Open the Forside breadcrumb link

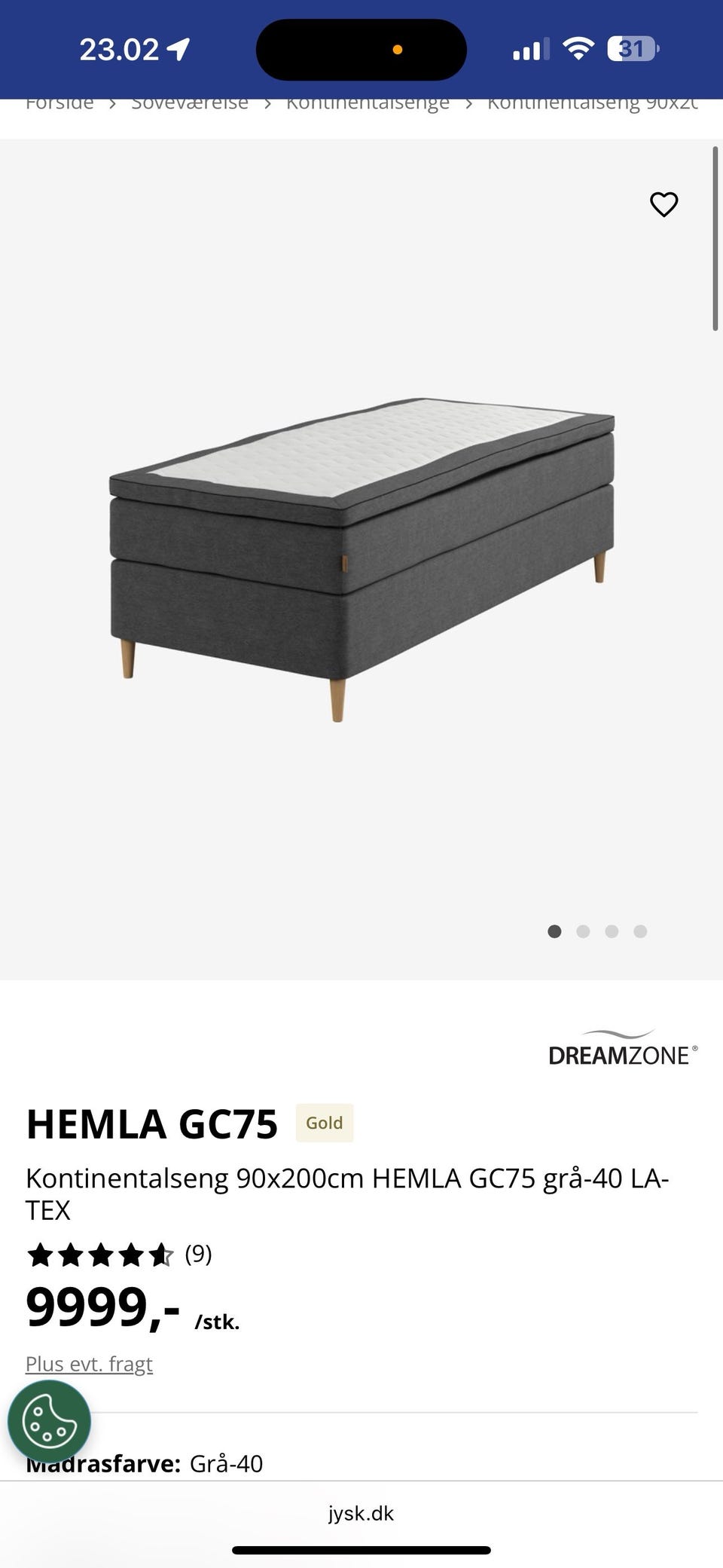59,104
